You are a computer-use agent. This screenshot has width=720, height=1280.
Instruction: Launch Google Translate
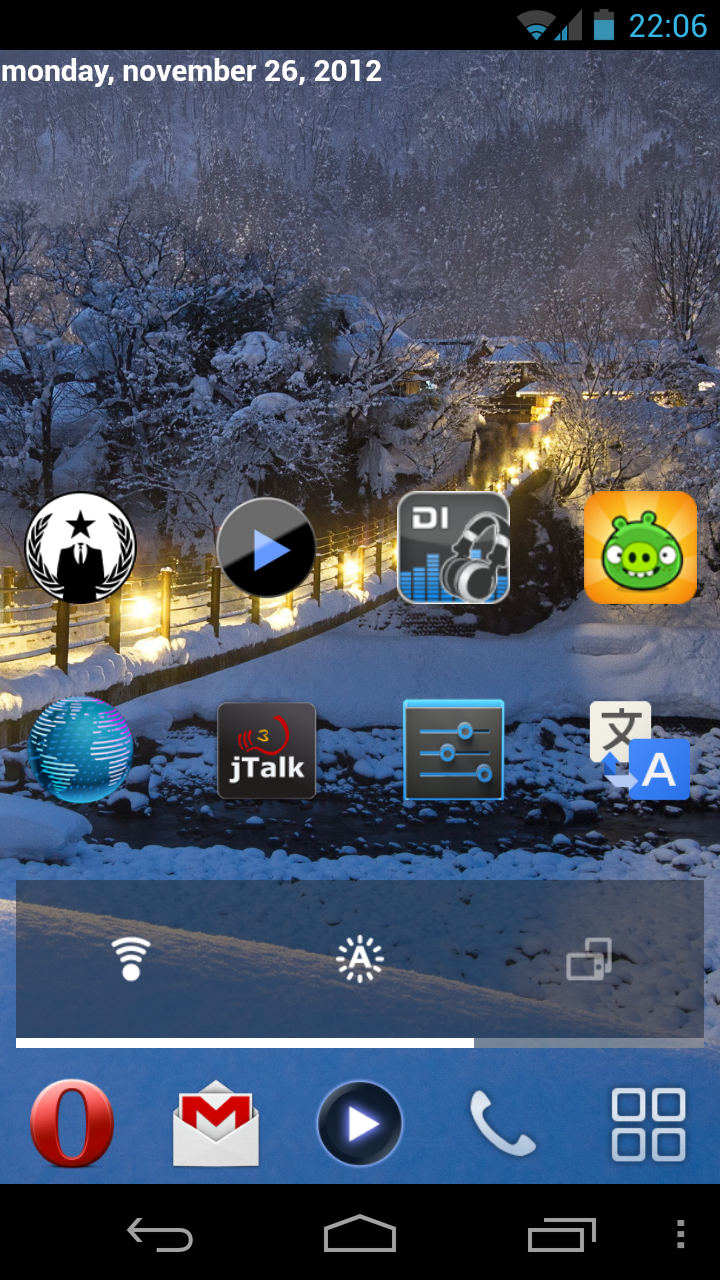(640, 750)
